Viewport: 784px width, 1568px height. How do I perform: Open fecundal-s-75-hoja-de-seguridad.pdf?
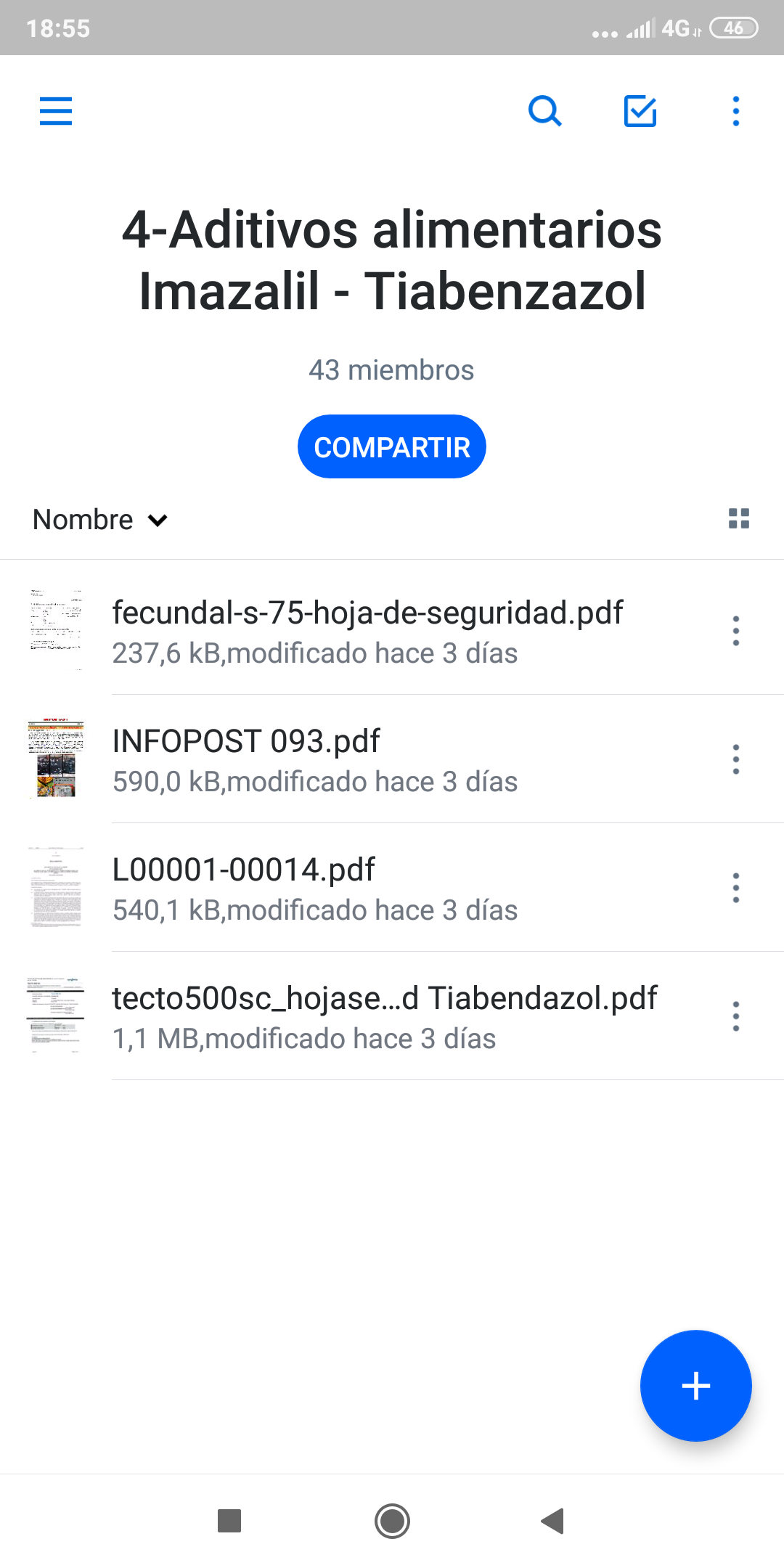(x=367, y=631)
